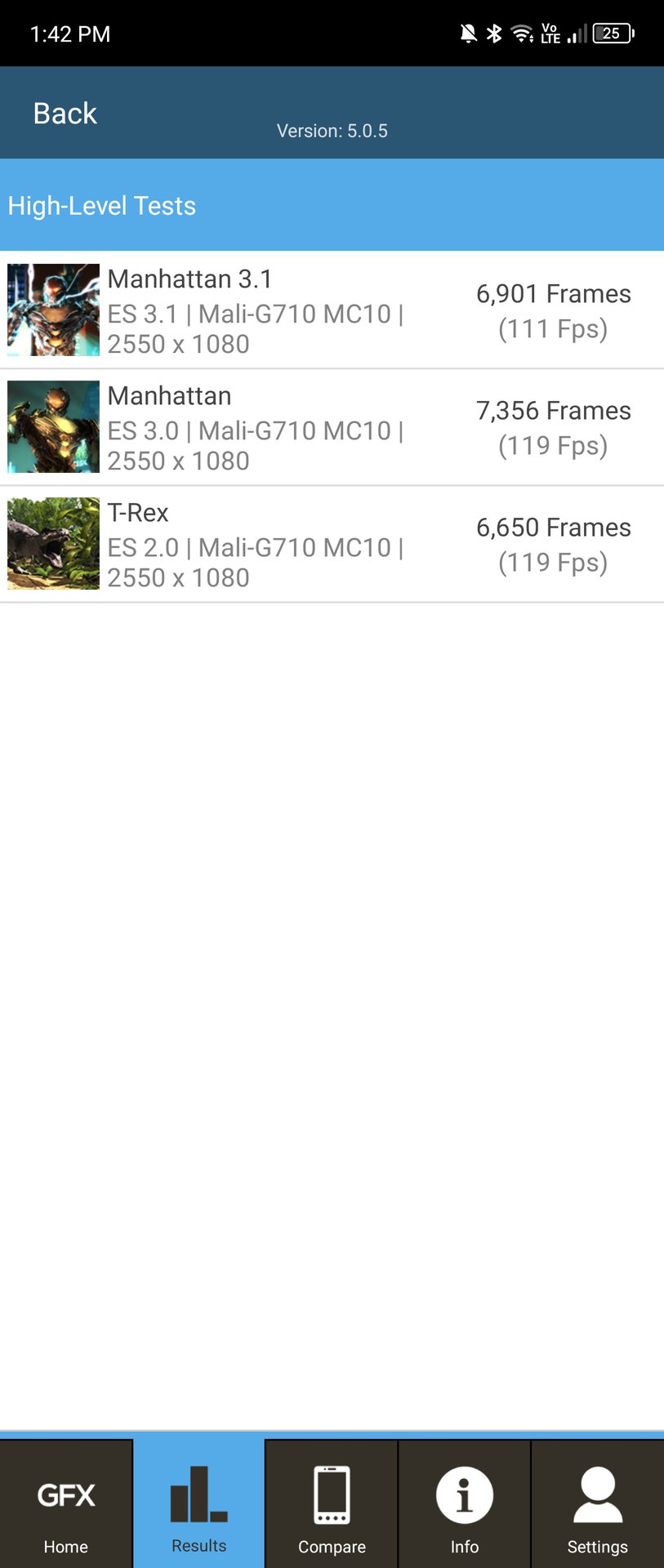
Task: Switch to the Settings tab
Action: (x=597, y=1507)
